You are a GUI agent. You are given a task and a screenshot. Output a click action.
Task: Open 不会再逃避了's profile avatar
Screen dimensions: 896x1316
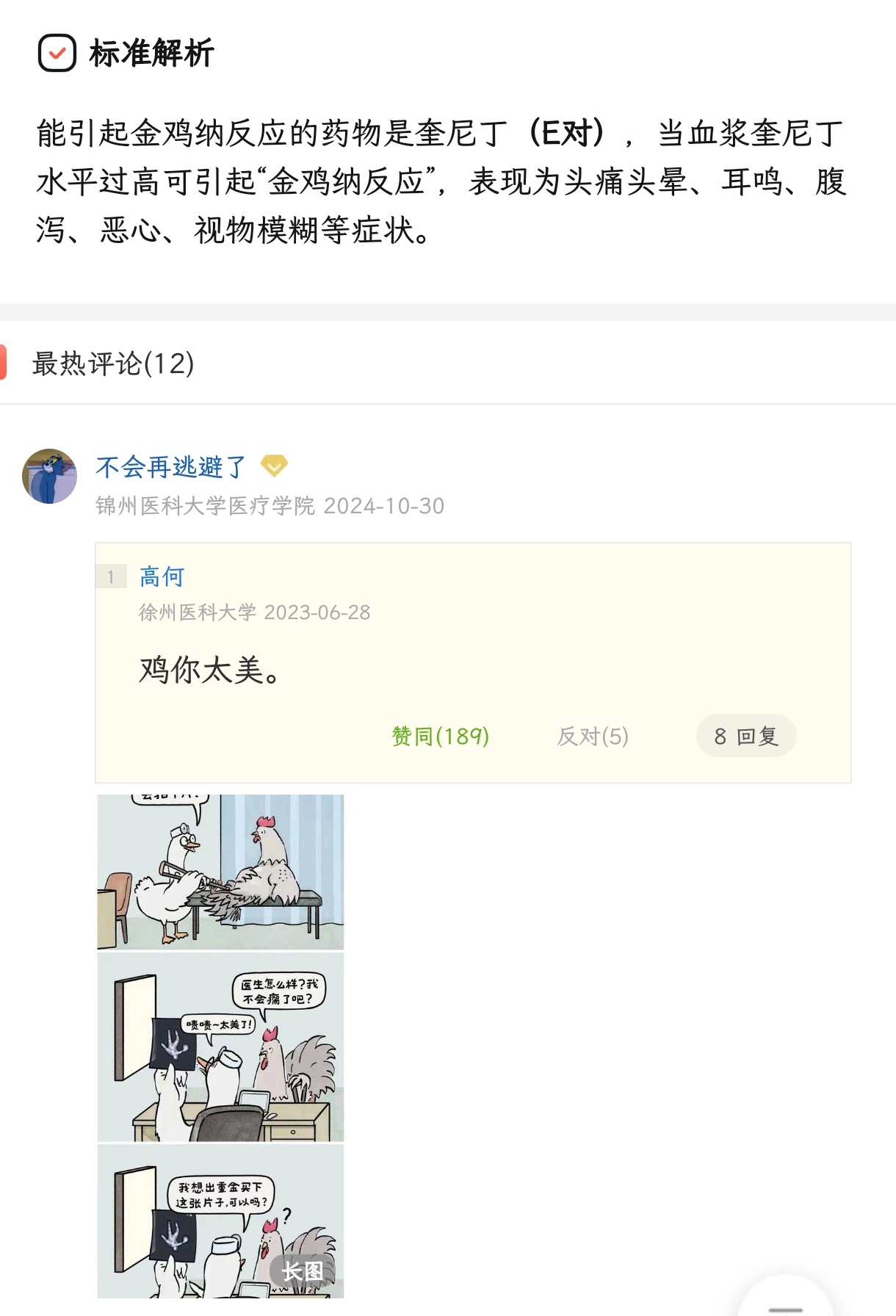coord(50,476)
